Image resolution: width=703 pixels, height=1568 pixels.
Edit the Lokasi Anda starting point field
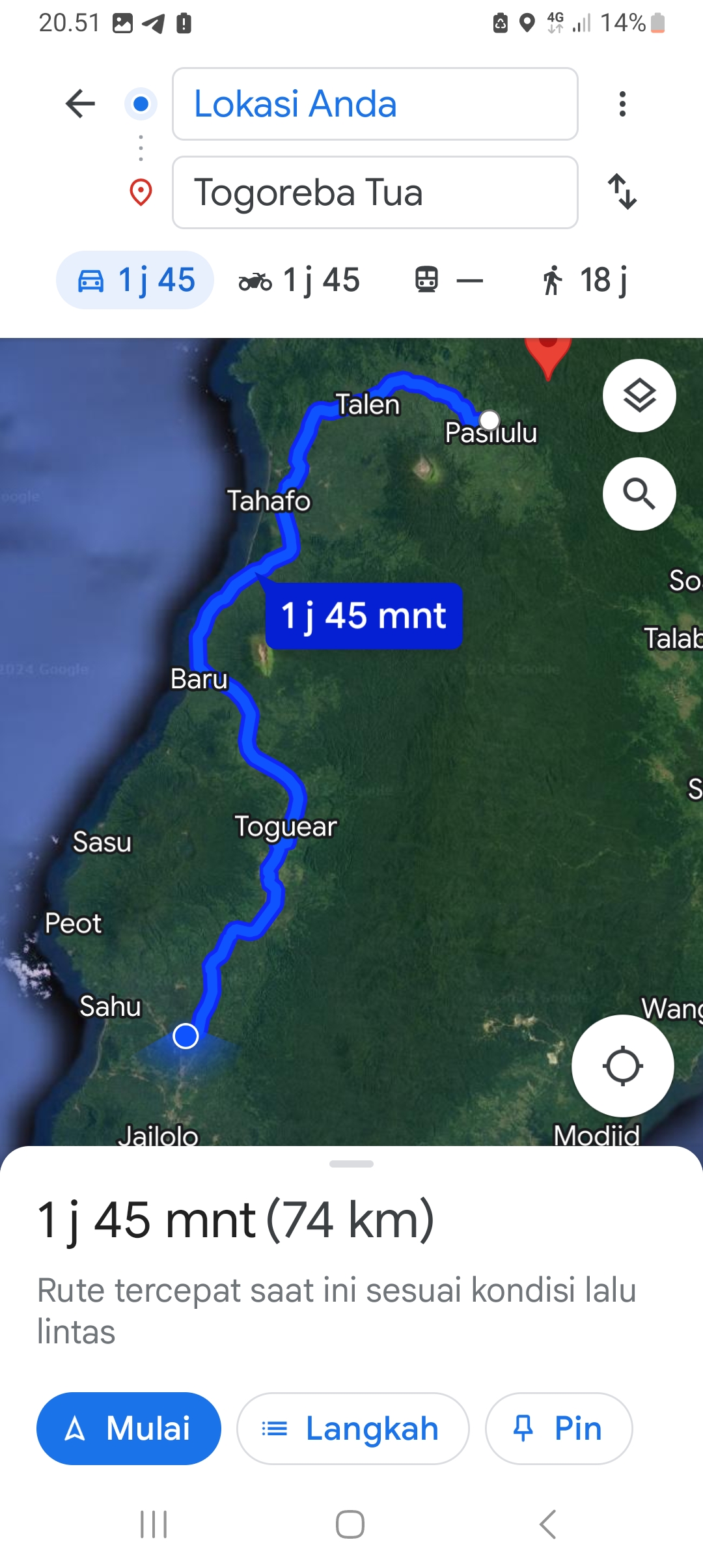click(x=375, y=104)
